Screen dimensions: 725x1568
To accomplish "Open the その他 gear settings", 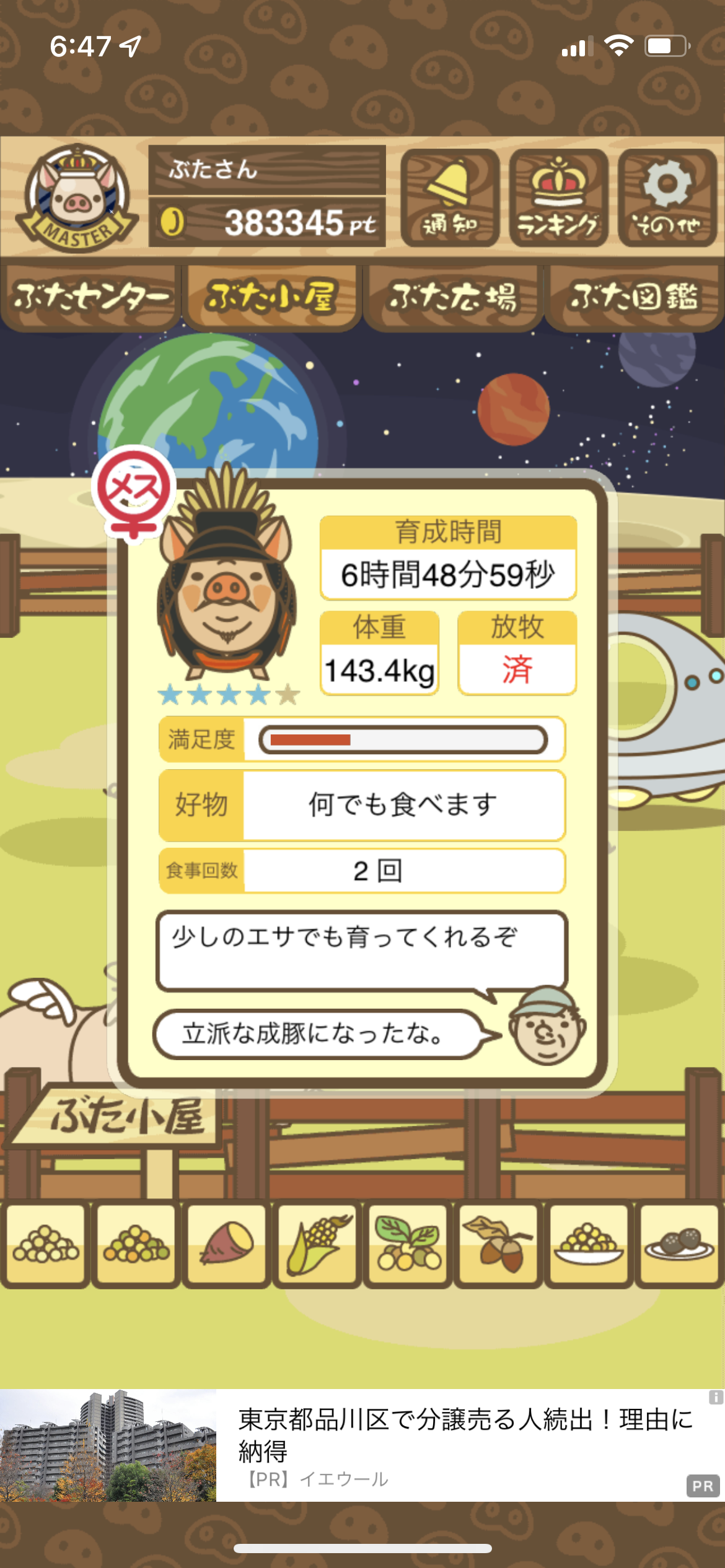I will point(667,198).
